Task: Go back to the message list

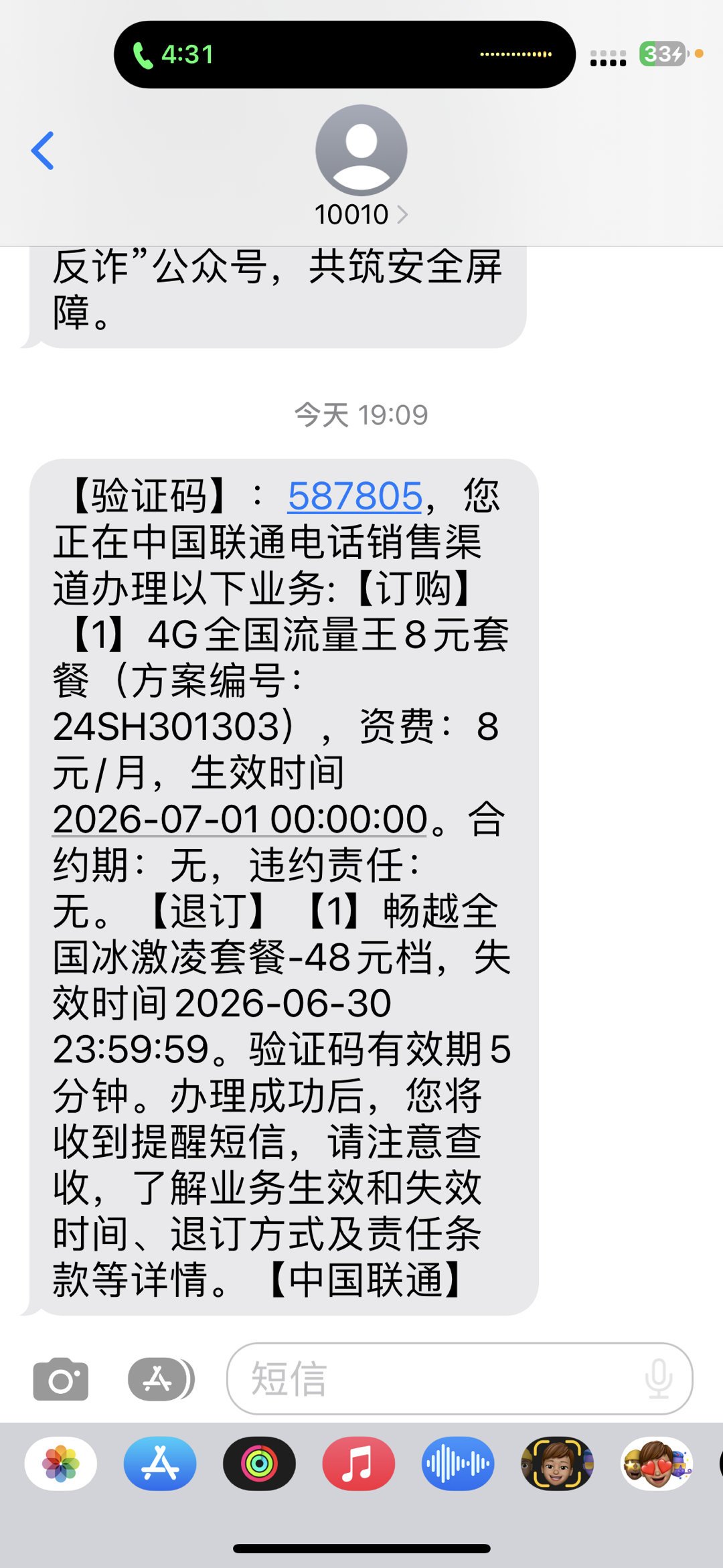Action: click(x=43, y=151)
